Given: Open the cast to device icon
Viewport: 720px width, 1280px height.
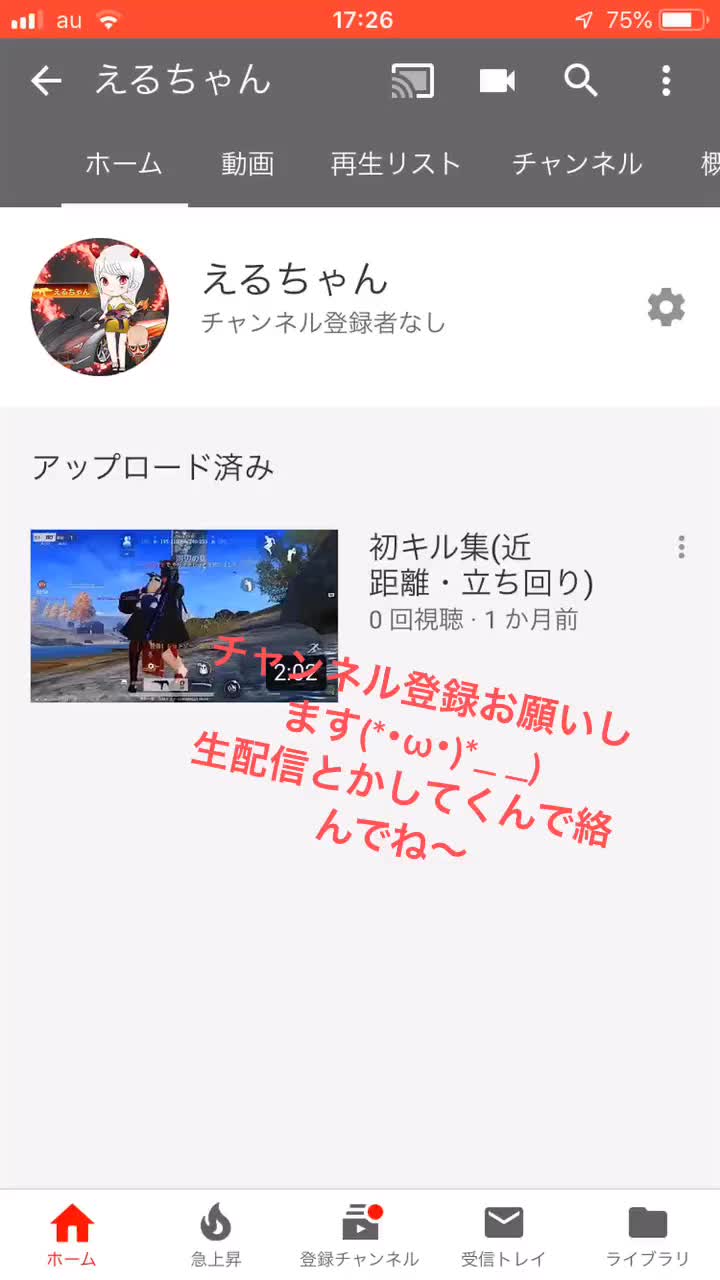Looking at the screenshot, I should (x=412, y=80).
